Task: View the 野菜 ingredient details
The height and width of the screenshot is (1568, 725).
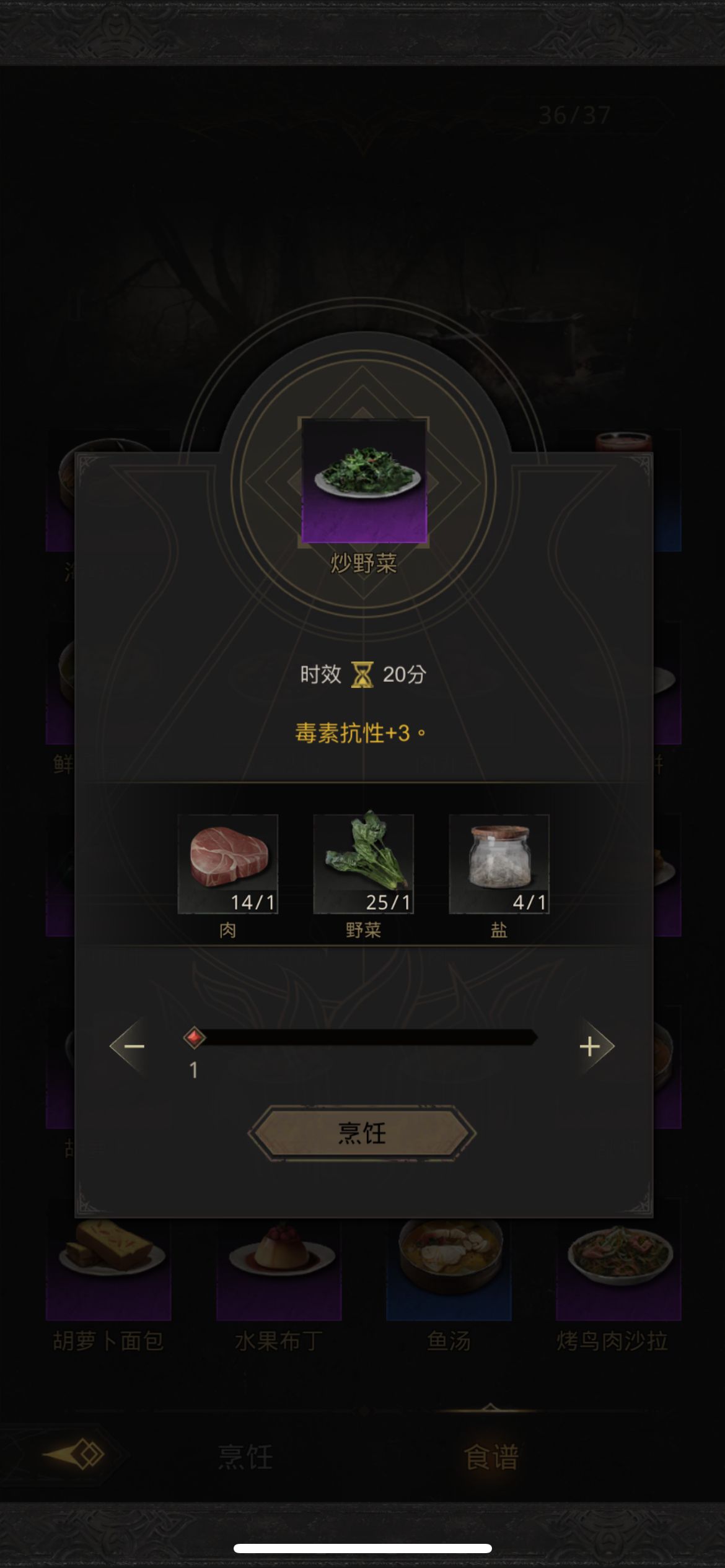Action: pyautogui.click(x=363, y=865)
